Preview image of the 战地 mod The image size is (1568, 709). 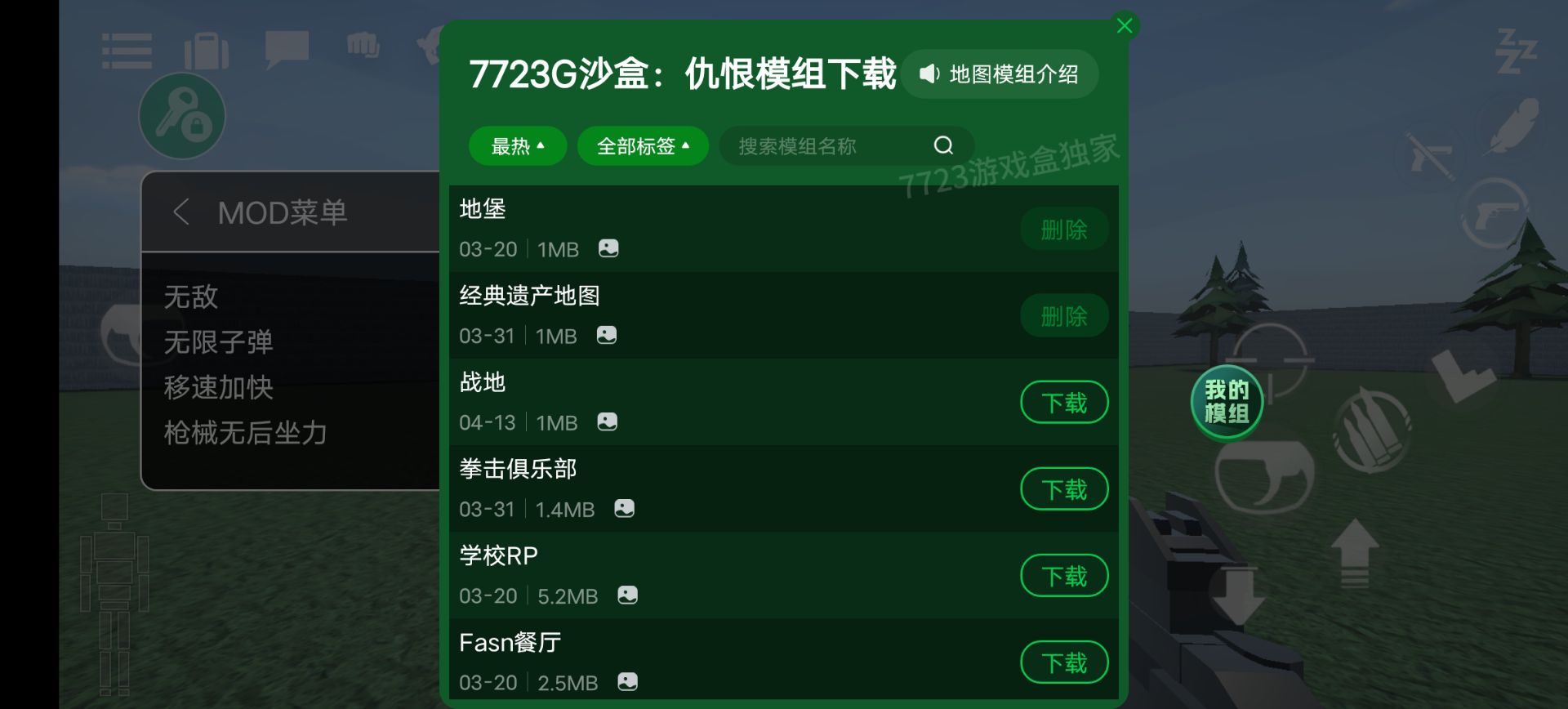[x=607, y=422]
